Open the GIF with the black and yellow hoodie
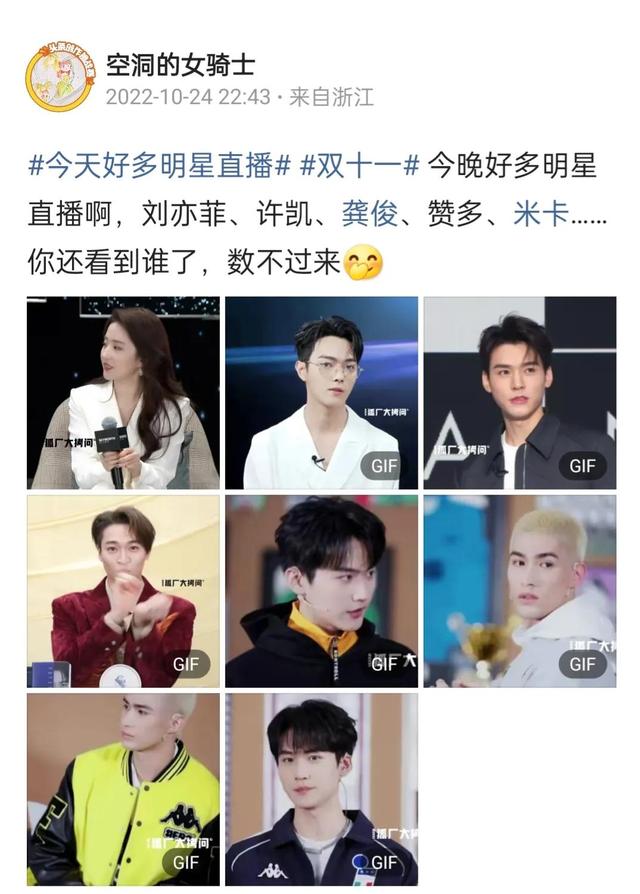This screenshot has height=894, width=640. [x=321, y=591]
